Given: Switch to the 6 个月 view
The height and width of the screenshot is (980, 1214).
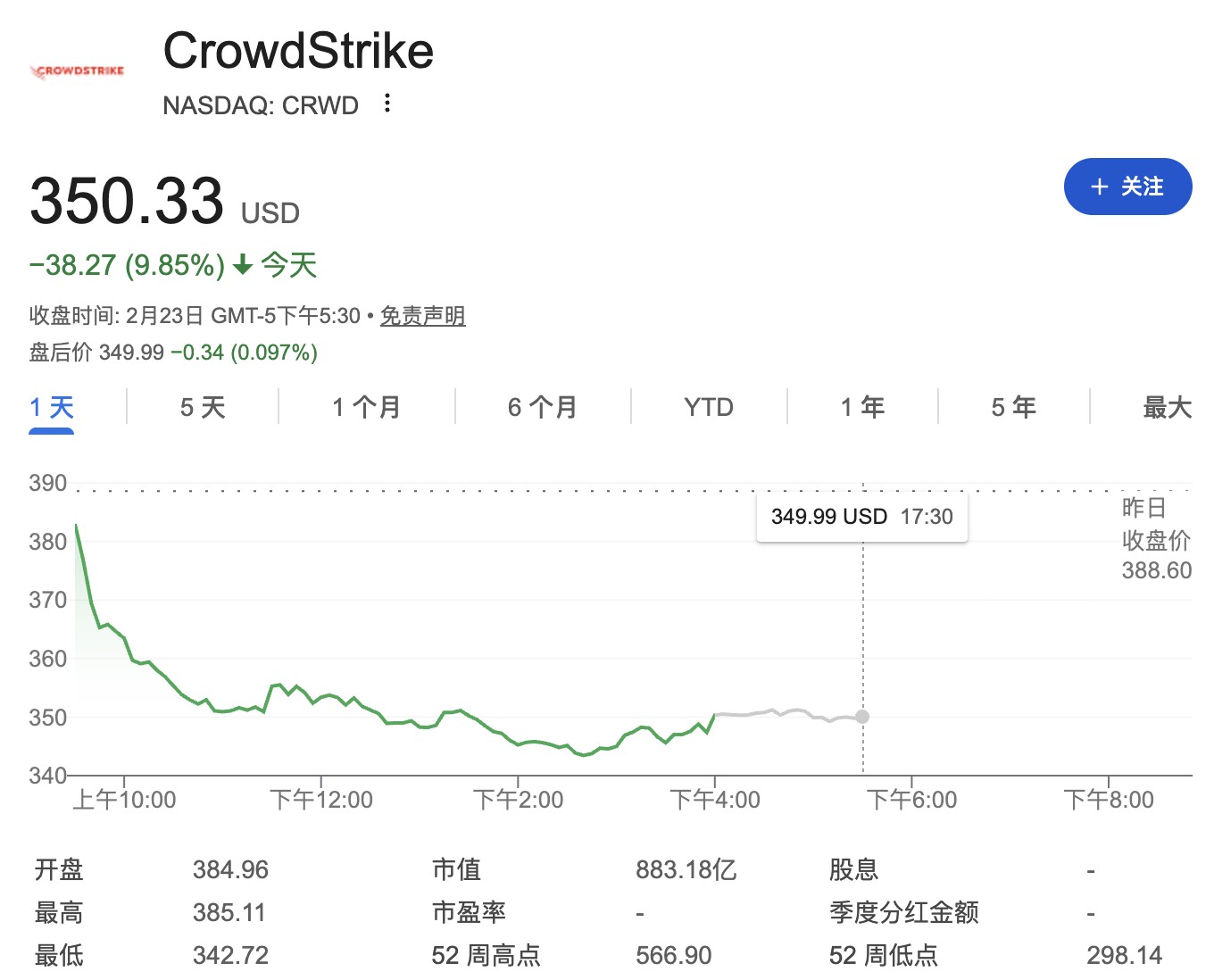Looking at the screenshot, I should 542,408.
